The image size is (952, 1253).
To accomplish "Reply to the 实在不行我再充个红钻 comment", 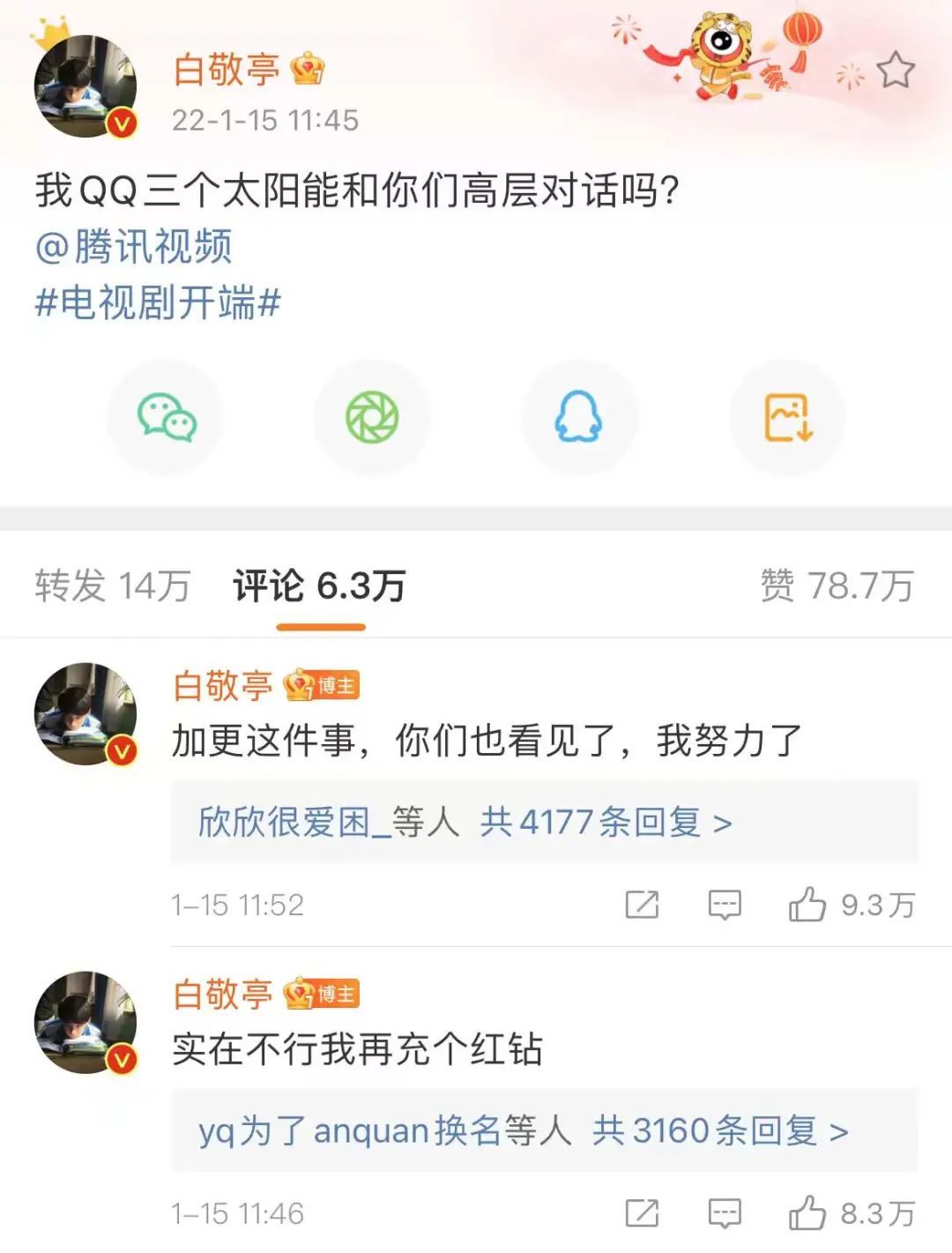I will click(725, 1213).
